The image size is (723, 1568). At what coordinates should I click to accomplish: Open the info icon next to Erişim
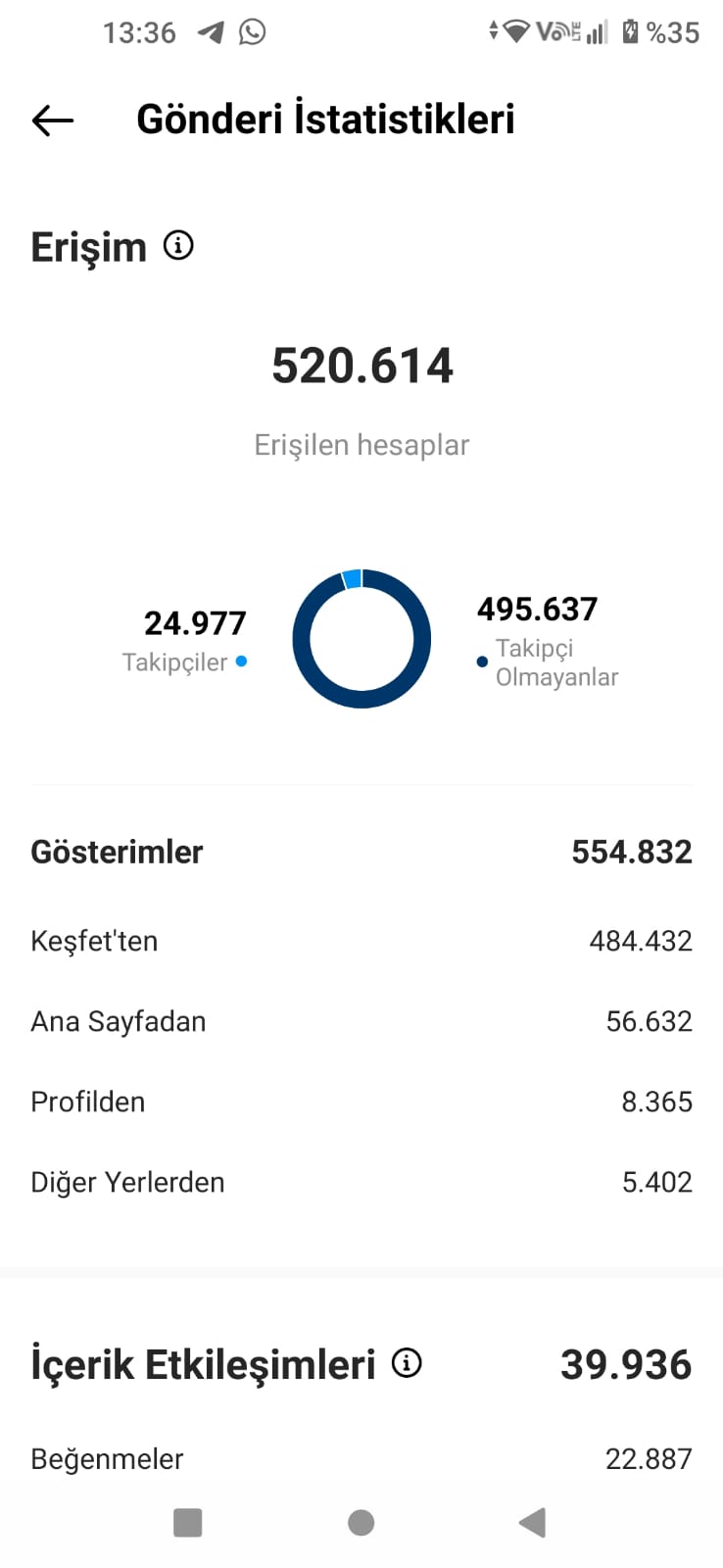(x=178, y=245)
